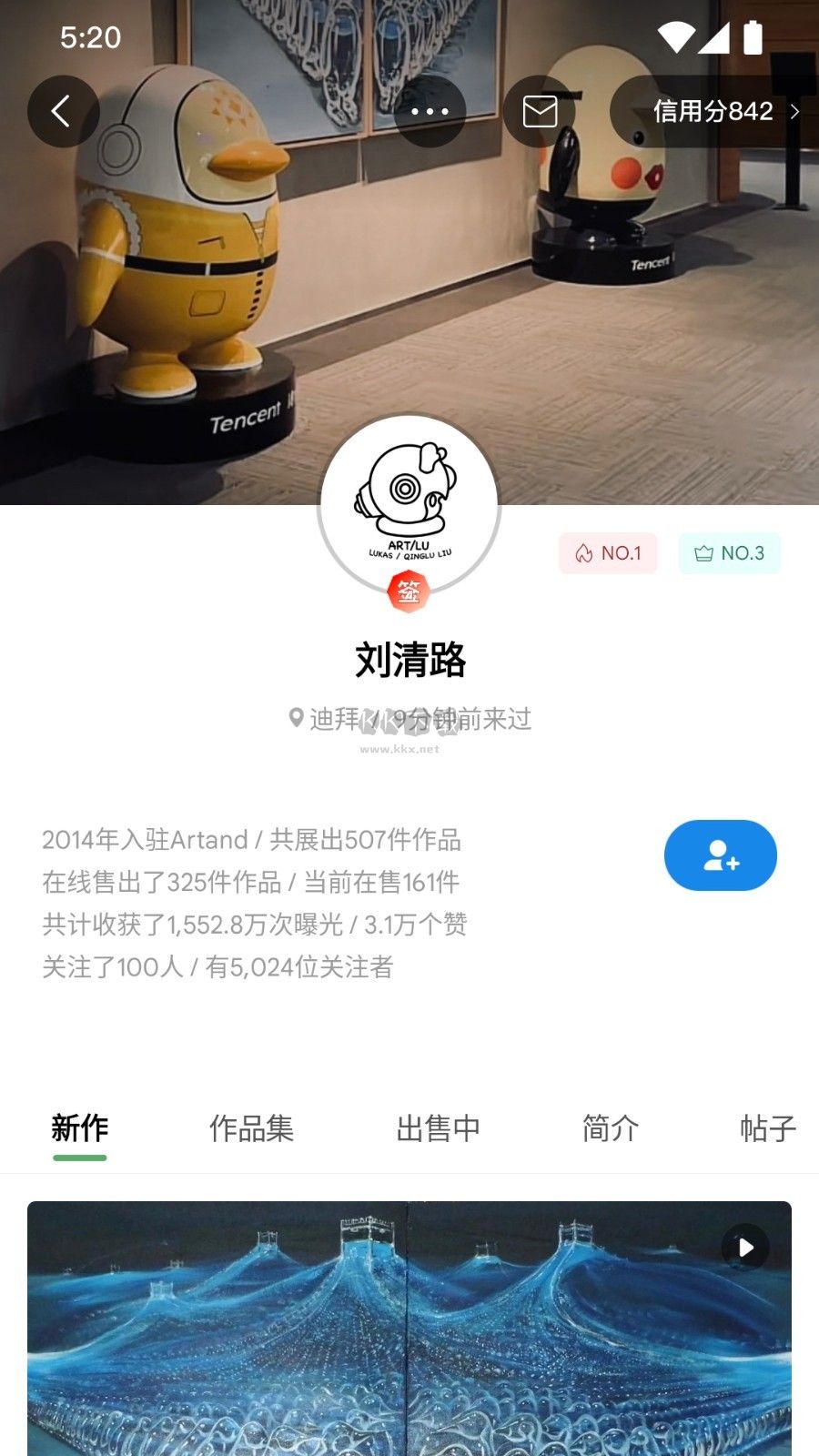This screenshot has width=819, height=1456.
Task: Tap the back arrow to exit profile
Action: [x=62, y=111]
